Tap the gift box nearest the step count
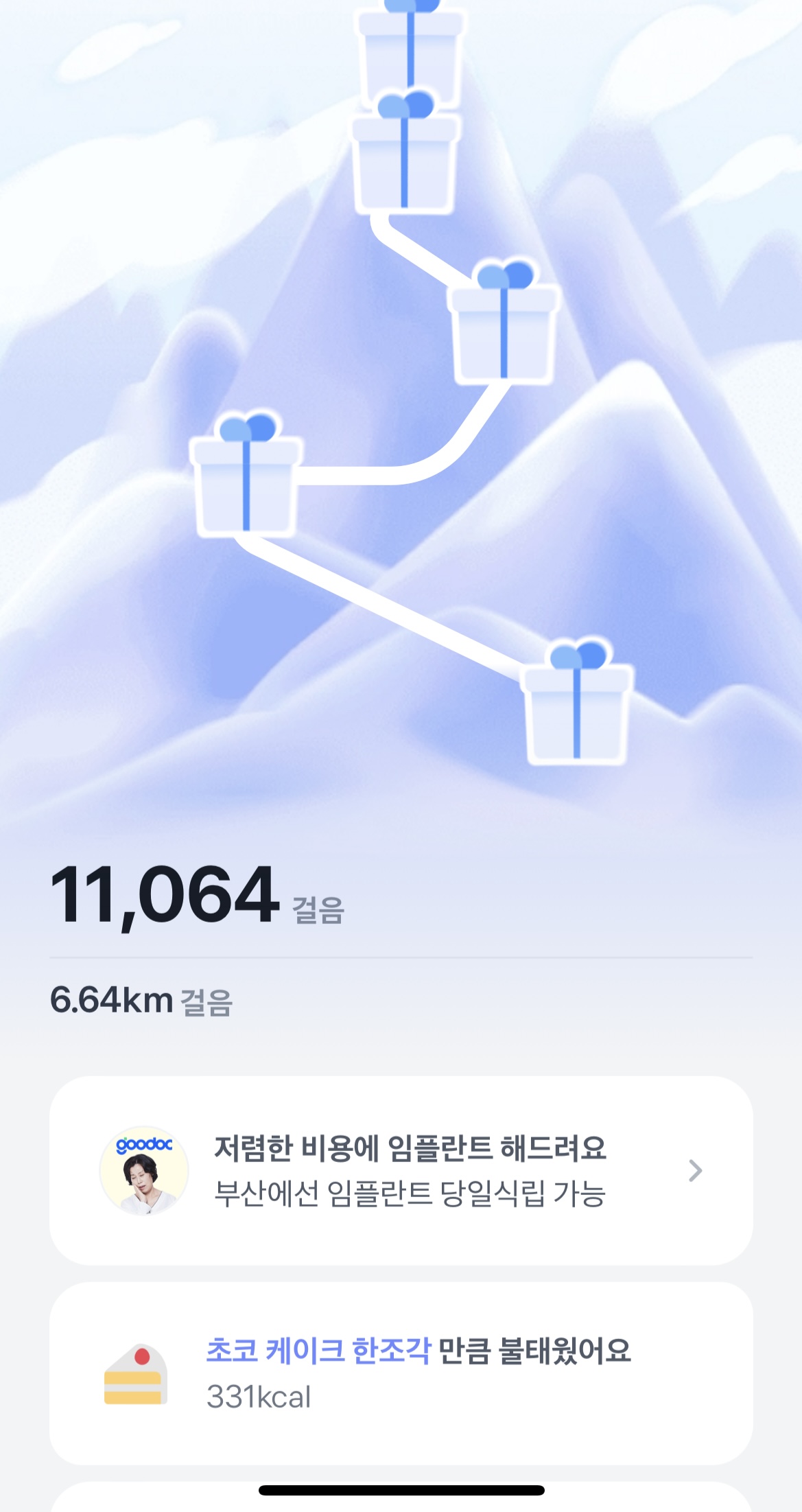 click(577, 707)
